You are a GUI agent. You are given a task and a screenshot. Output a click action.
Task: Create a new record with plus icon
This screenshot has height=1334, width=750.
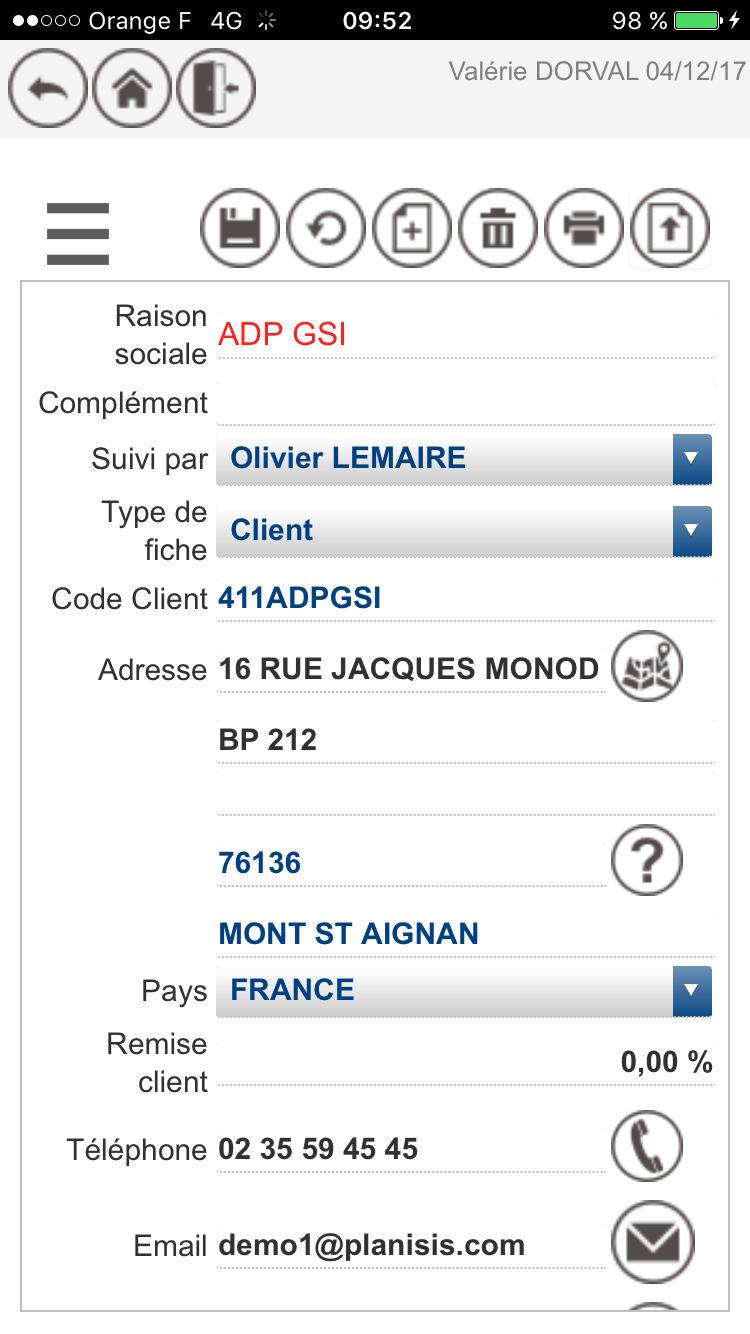(x=412, y=231)
